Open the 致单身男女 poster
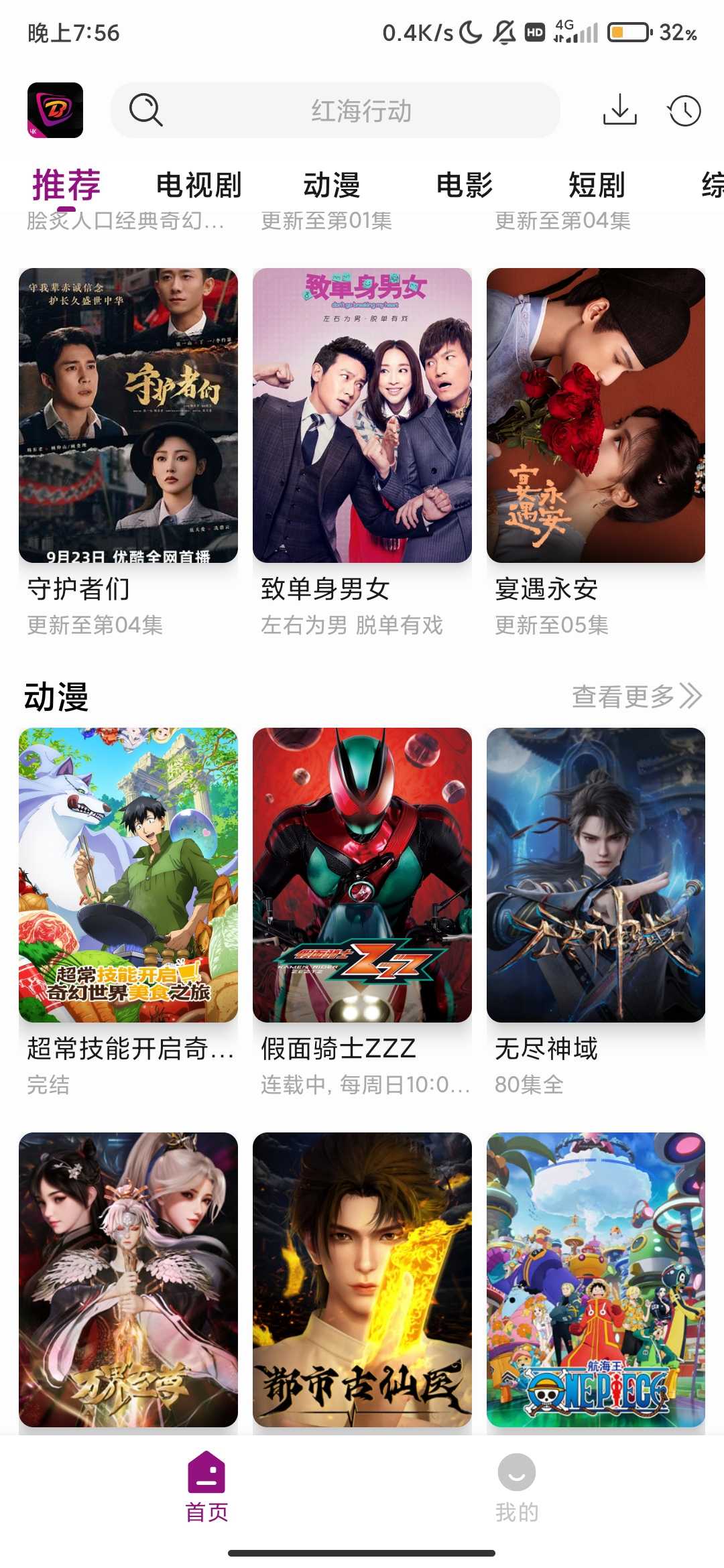This screenshot has width=724, height=1568. coord(362,415)
